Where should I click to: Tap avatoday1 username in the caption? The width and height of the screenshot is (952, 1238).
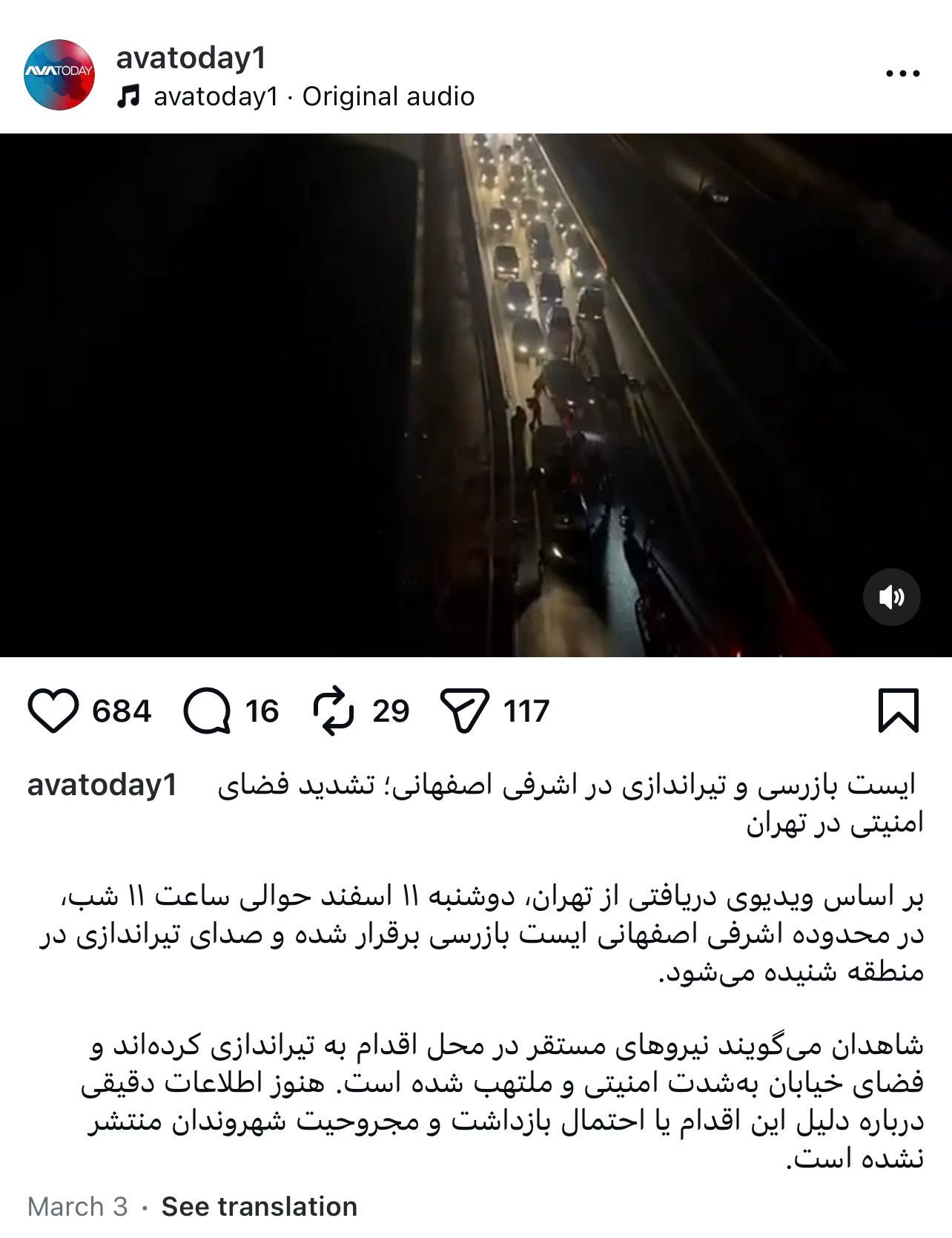click(102, 785)
